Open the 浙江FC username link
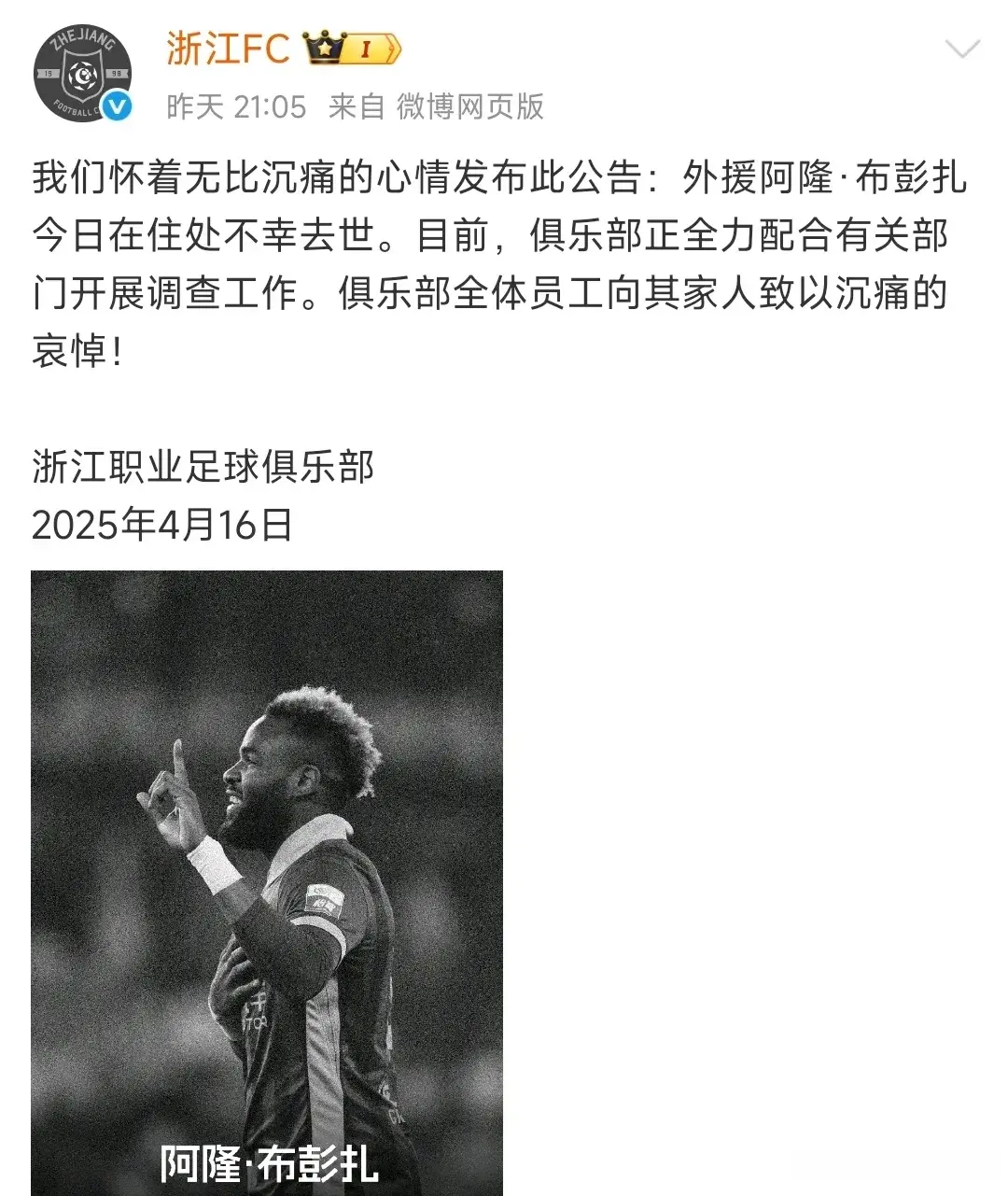This screenshot has height=1196, width=1008. coord(228,49)
